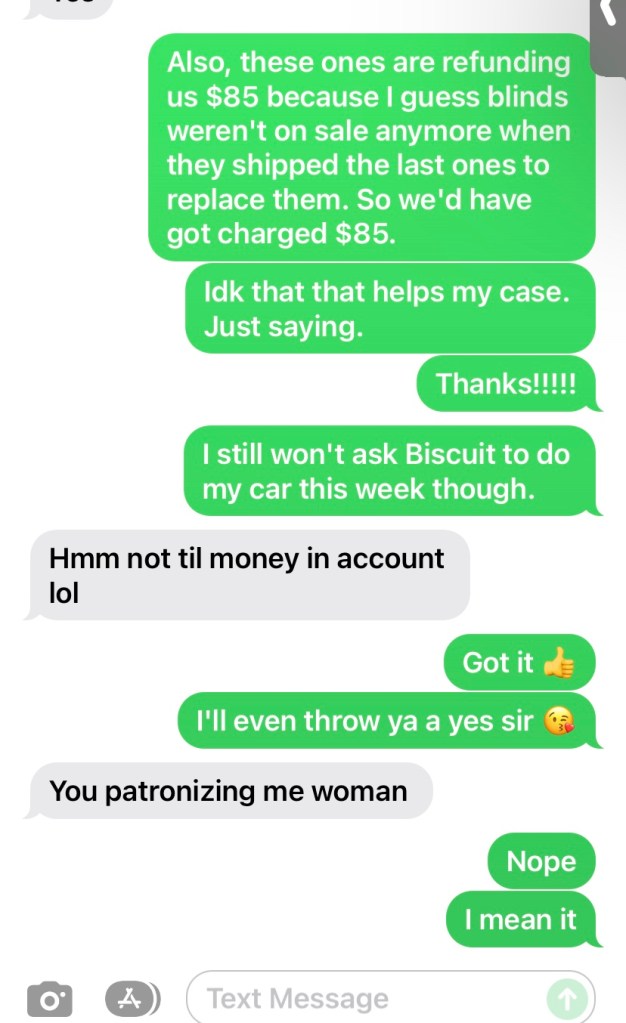Tap the Text Message input field

370,997
